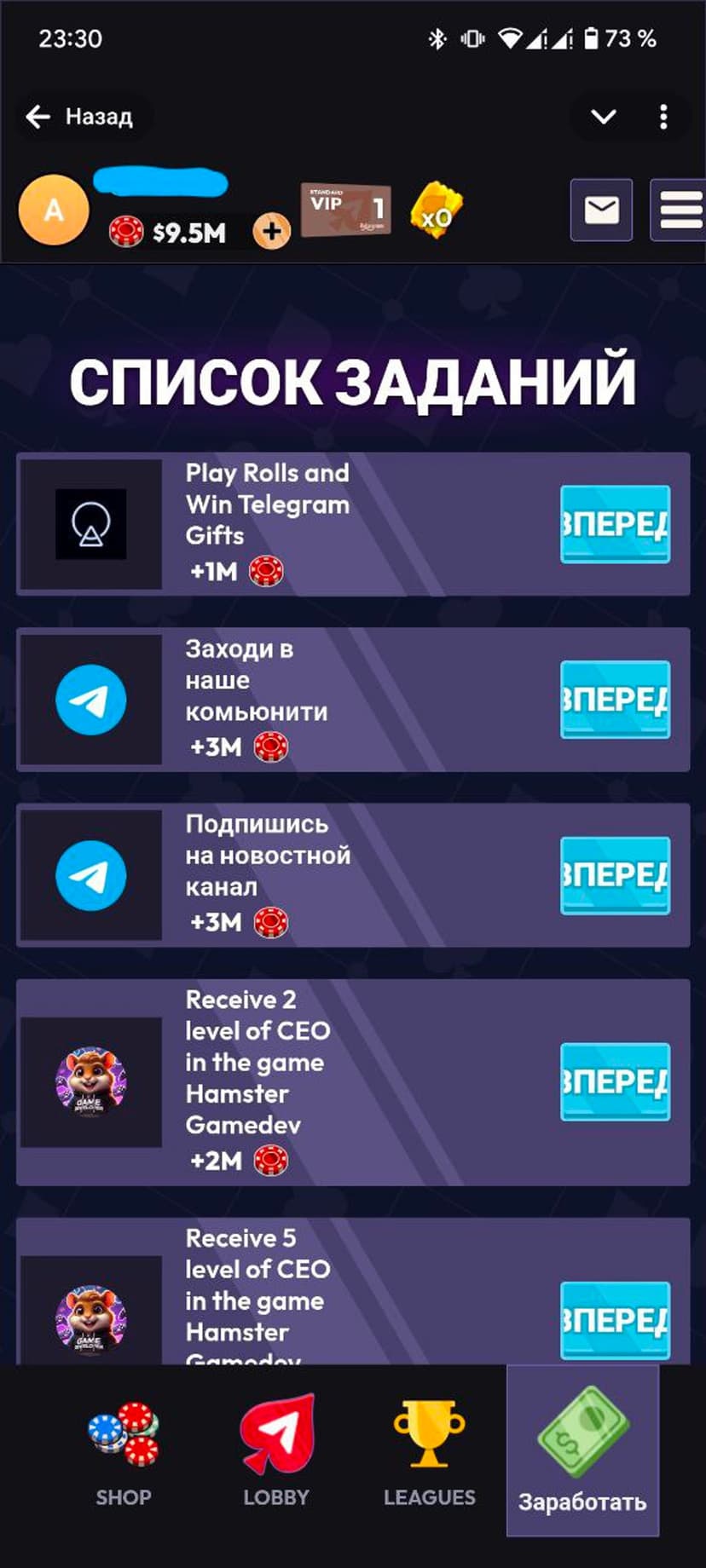Open the VIP card
Viewport: 706px width, 1568px height.
(x=346, y=209)
